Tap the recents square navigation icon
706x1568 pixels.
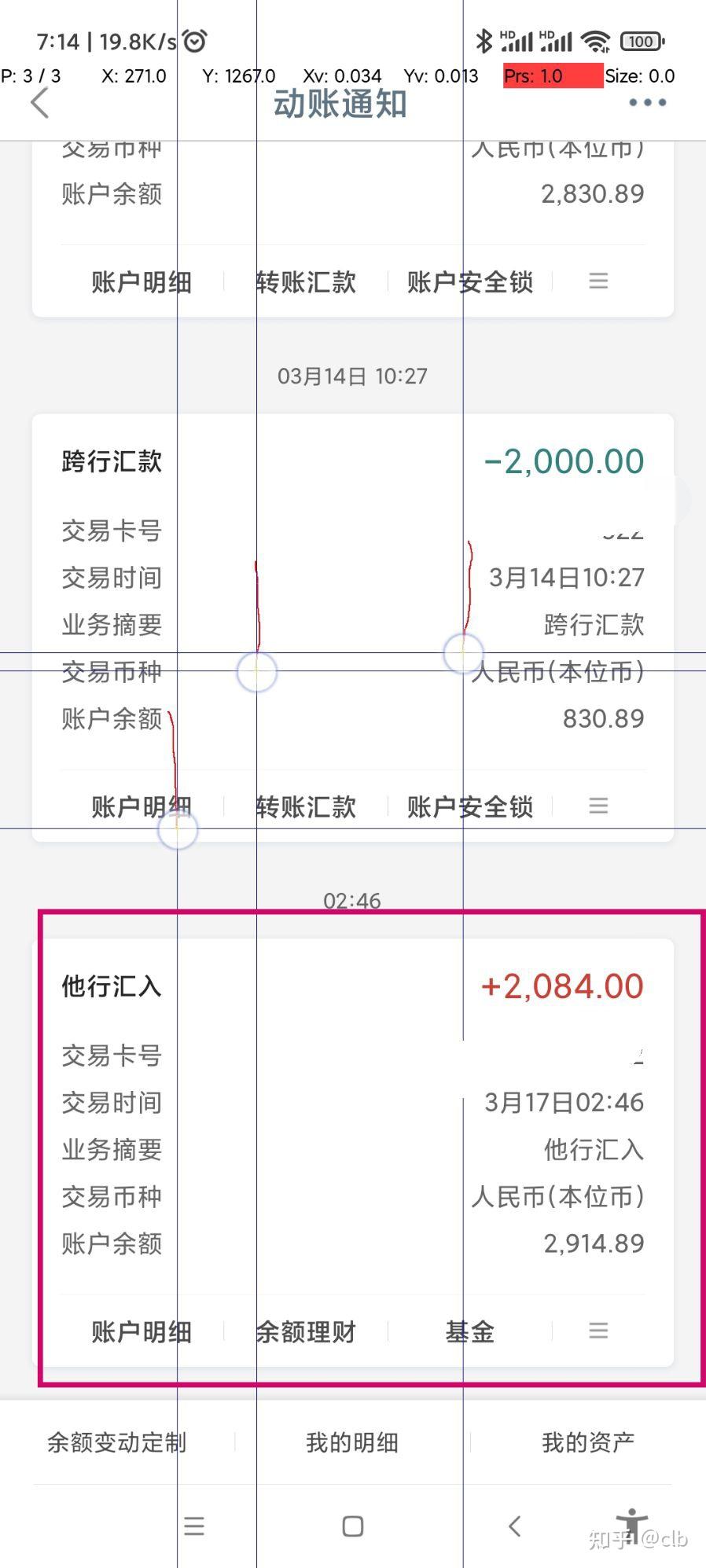point(351,1526)
